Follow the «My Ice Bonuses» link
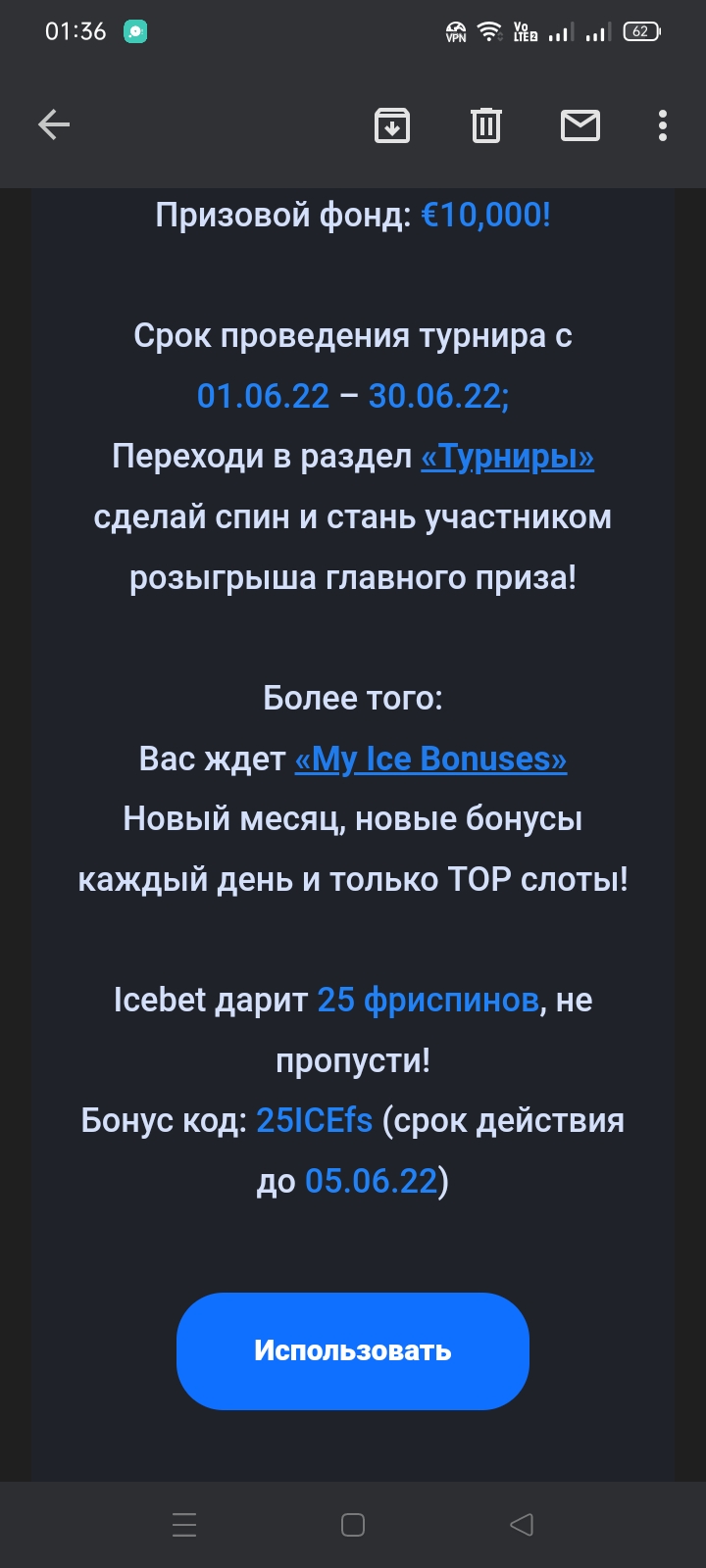The image size is (706, 1568). [x=430, y=759]
